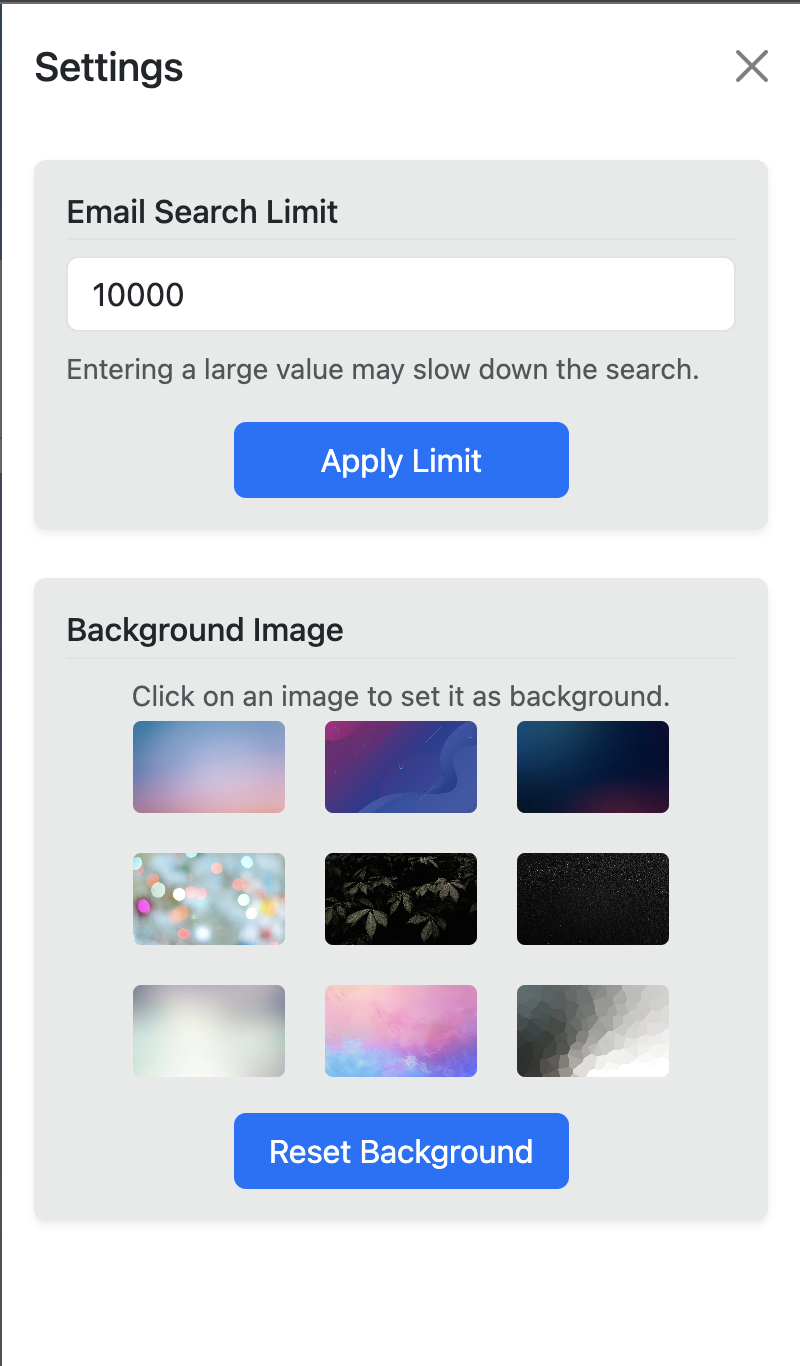Viewport: 800px width, 1366px height.
Task: Select the gray mosaic background image
Action: 592,1031
